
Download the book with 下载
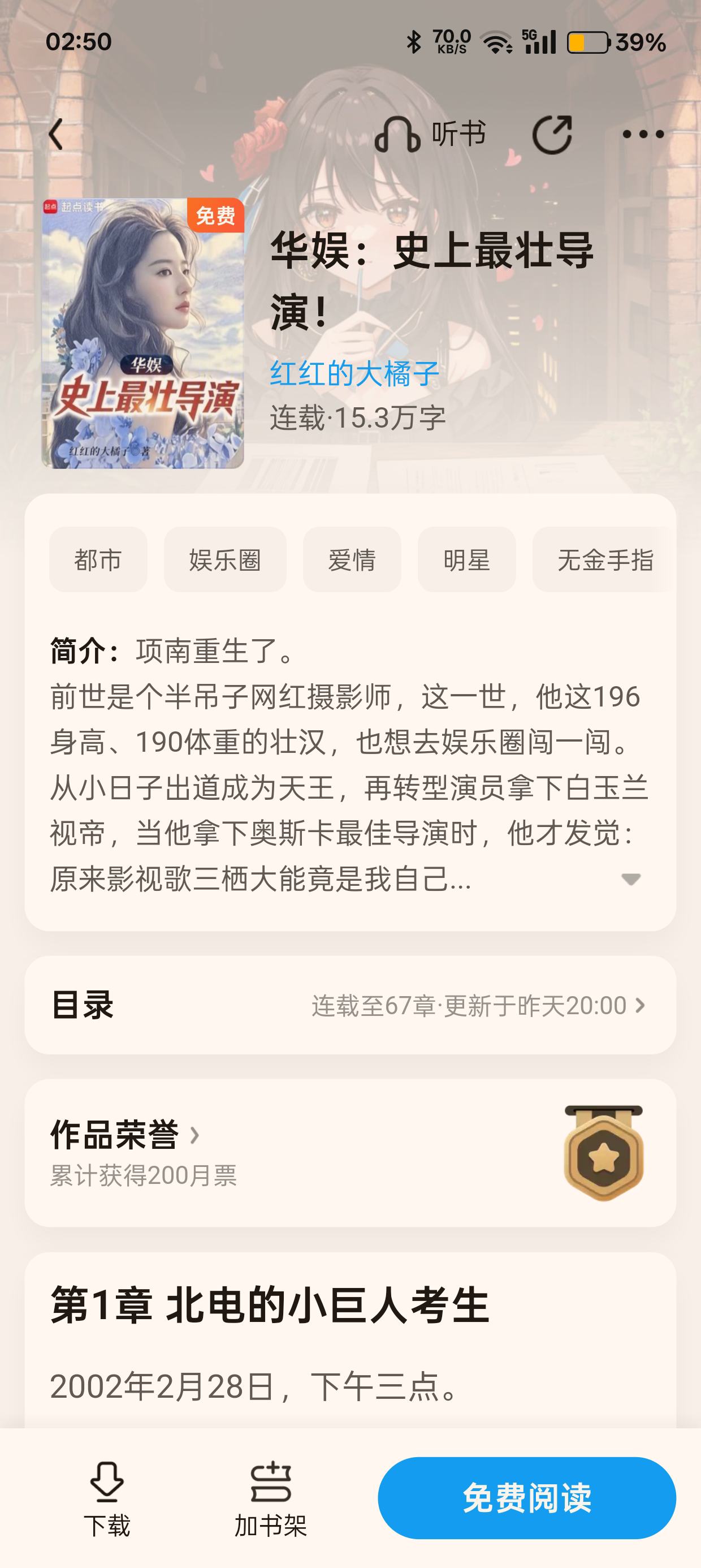[x=107, y=1498]
